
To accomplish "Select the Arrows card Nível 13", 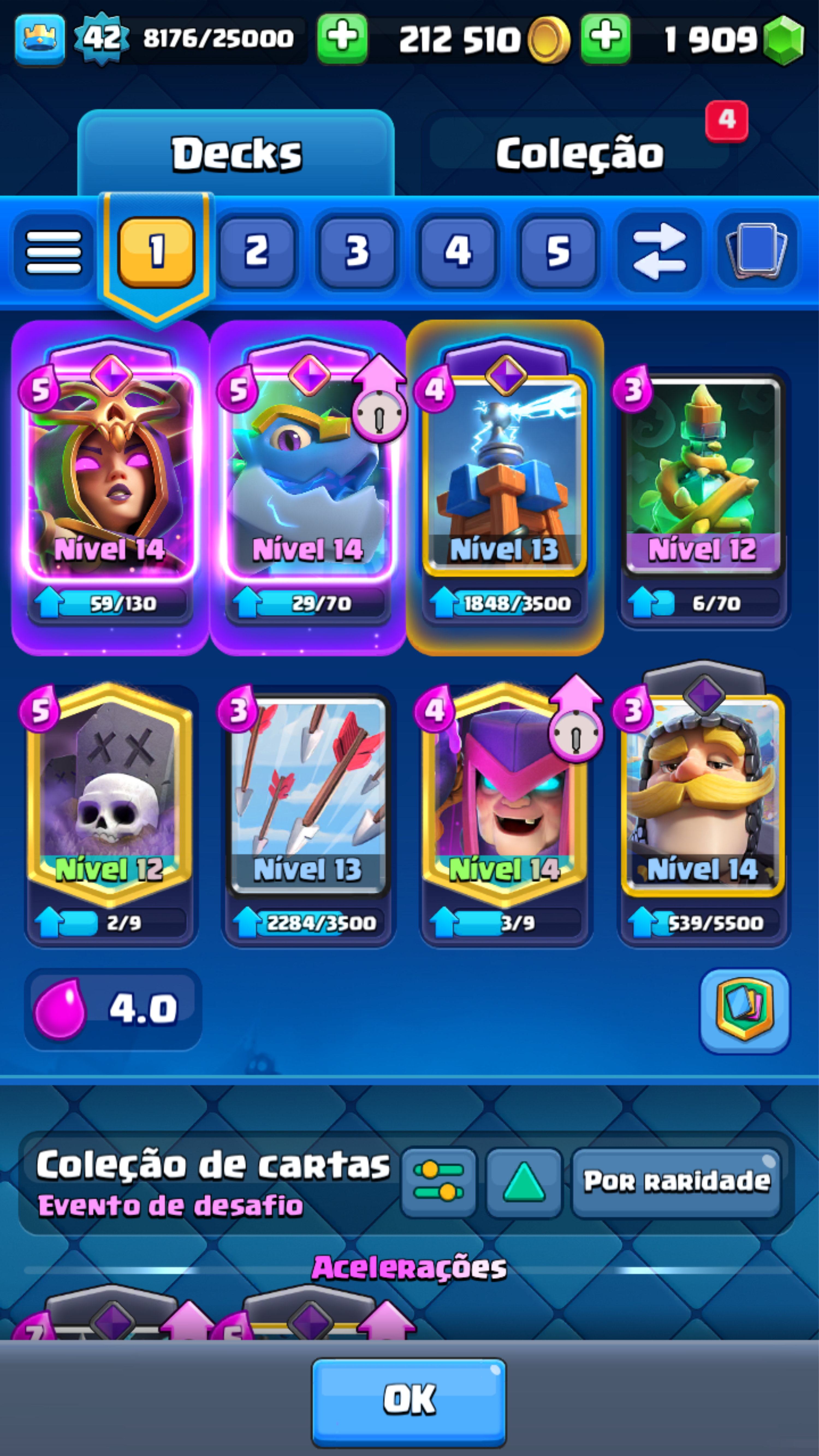I will point(308,797).
